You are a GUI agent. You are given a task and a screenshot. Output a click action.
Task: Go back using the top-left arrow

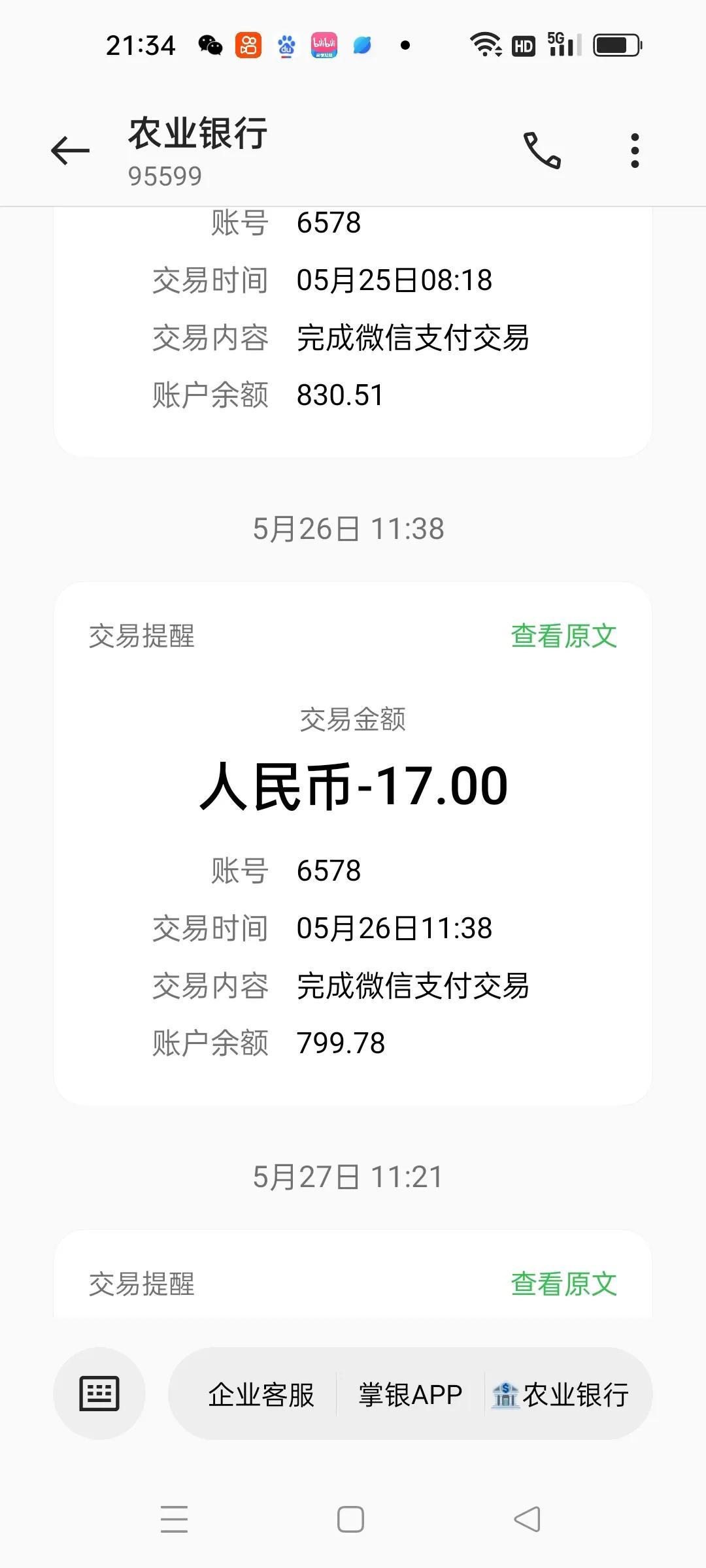(70, 151)
